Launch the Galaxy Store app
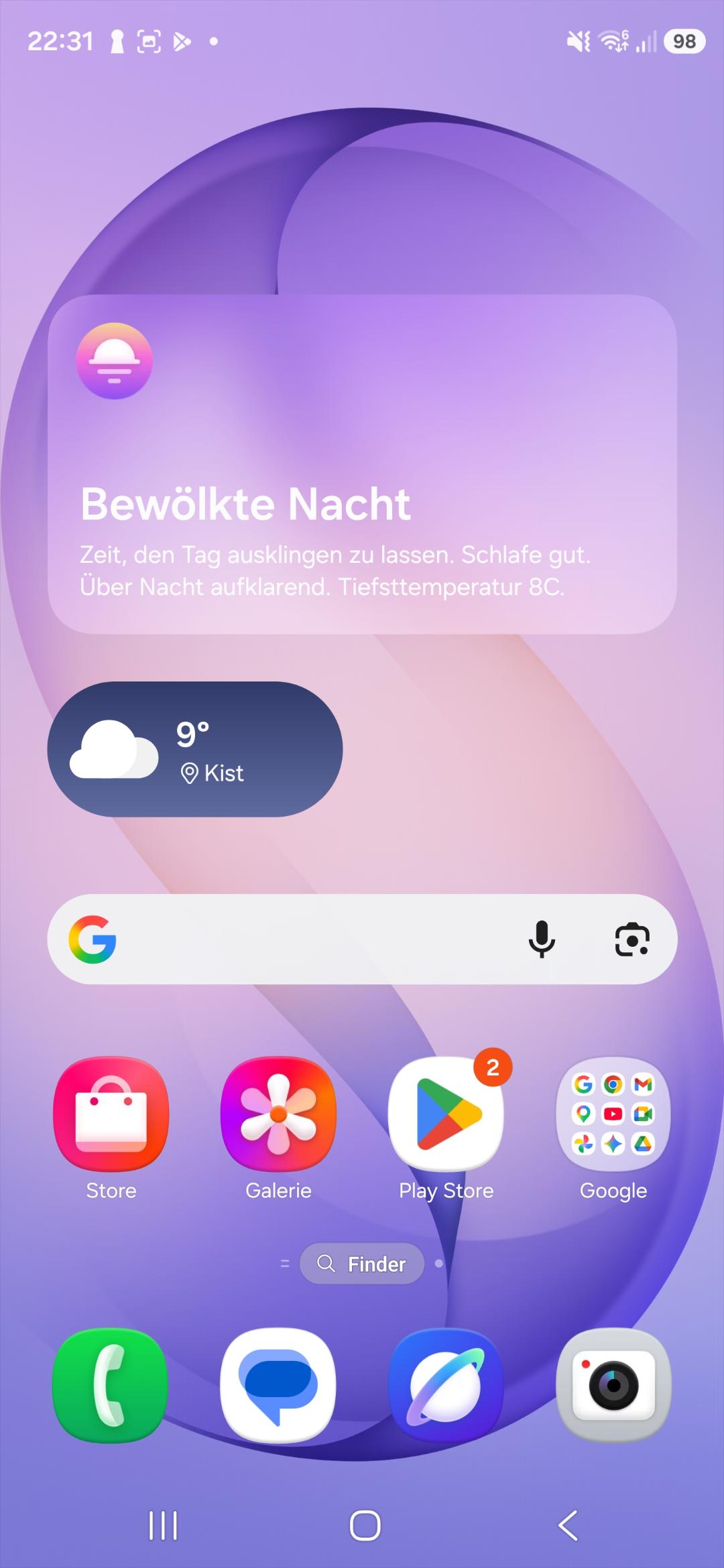Viewport: 724px width, 1568px height. click(x=111, y=1114)
